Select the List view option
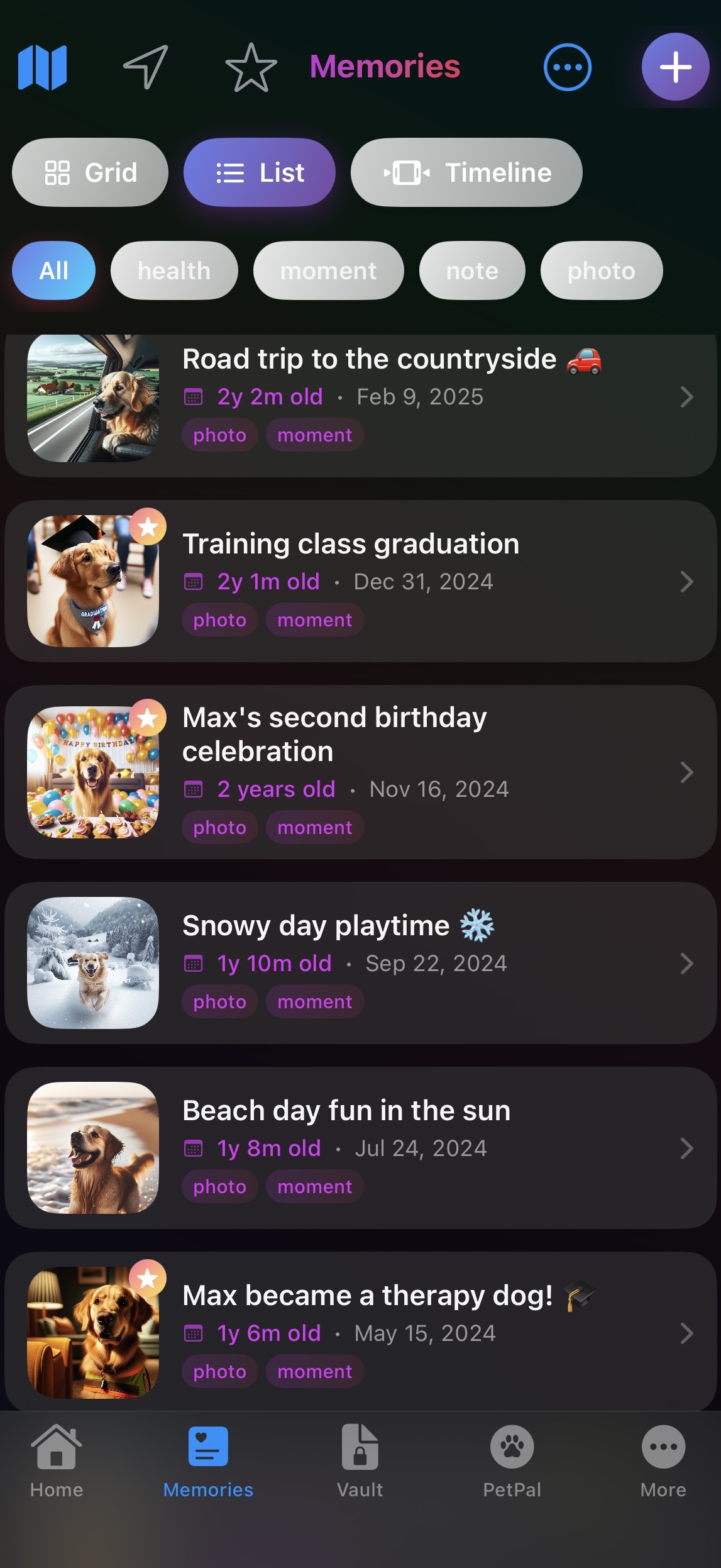Viewport: 721px width, 1568px height. [x=260, y=172]
